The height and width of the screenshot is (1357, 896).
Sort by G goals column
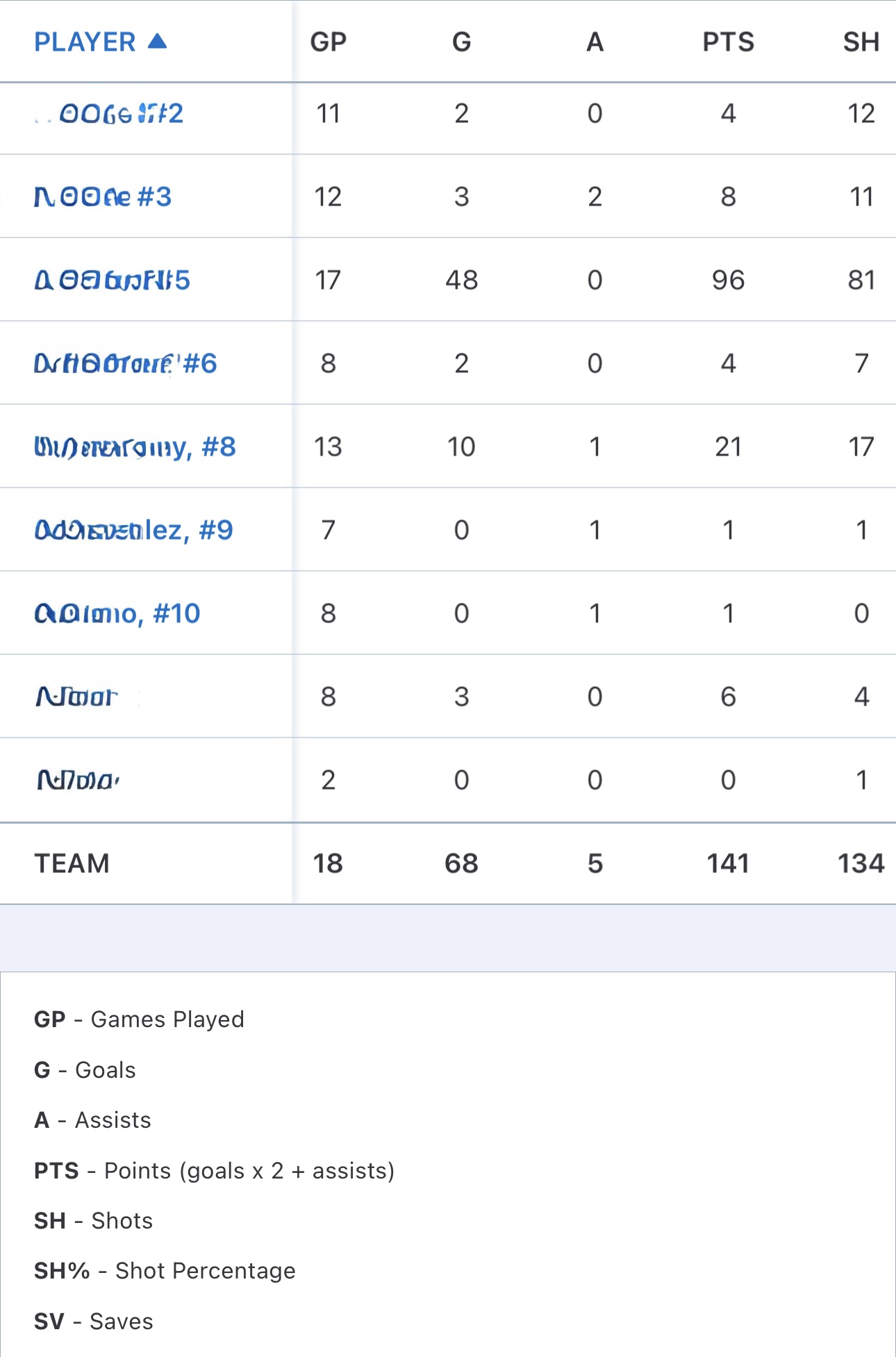point(461,42)
